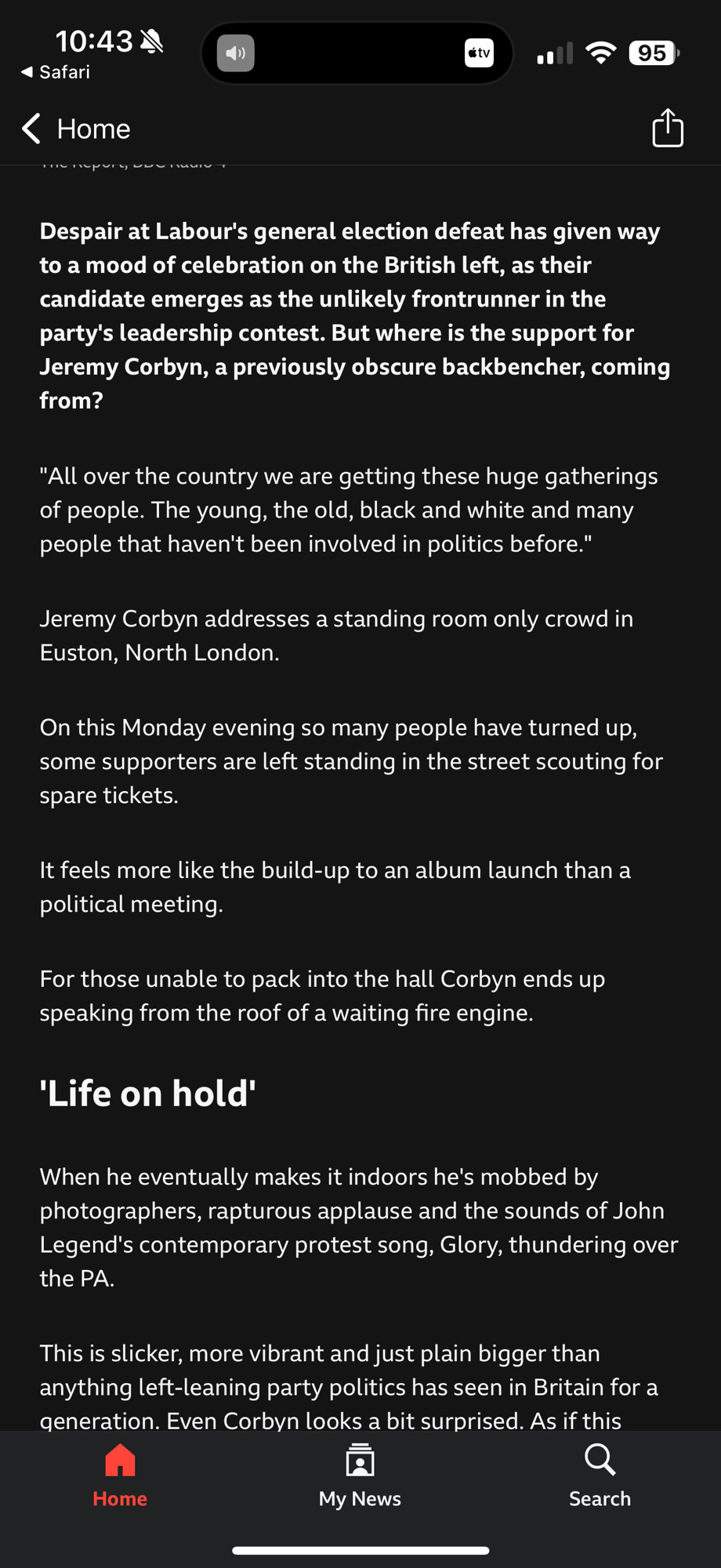Viewport: 721px width, 1568px height.
Task: Return to Safari from status bar
Action: point(55,72)
